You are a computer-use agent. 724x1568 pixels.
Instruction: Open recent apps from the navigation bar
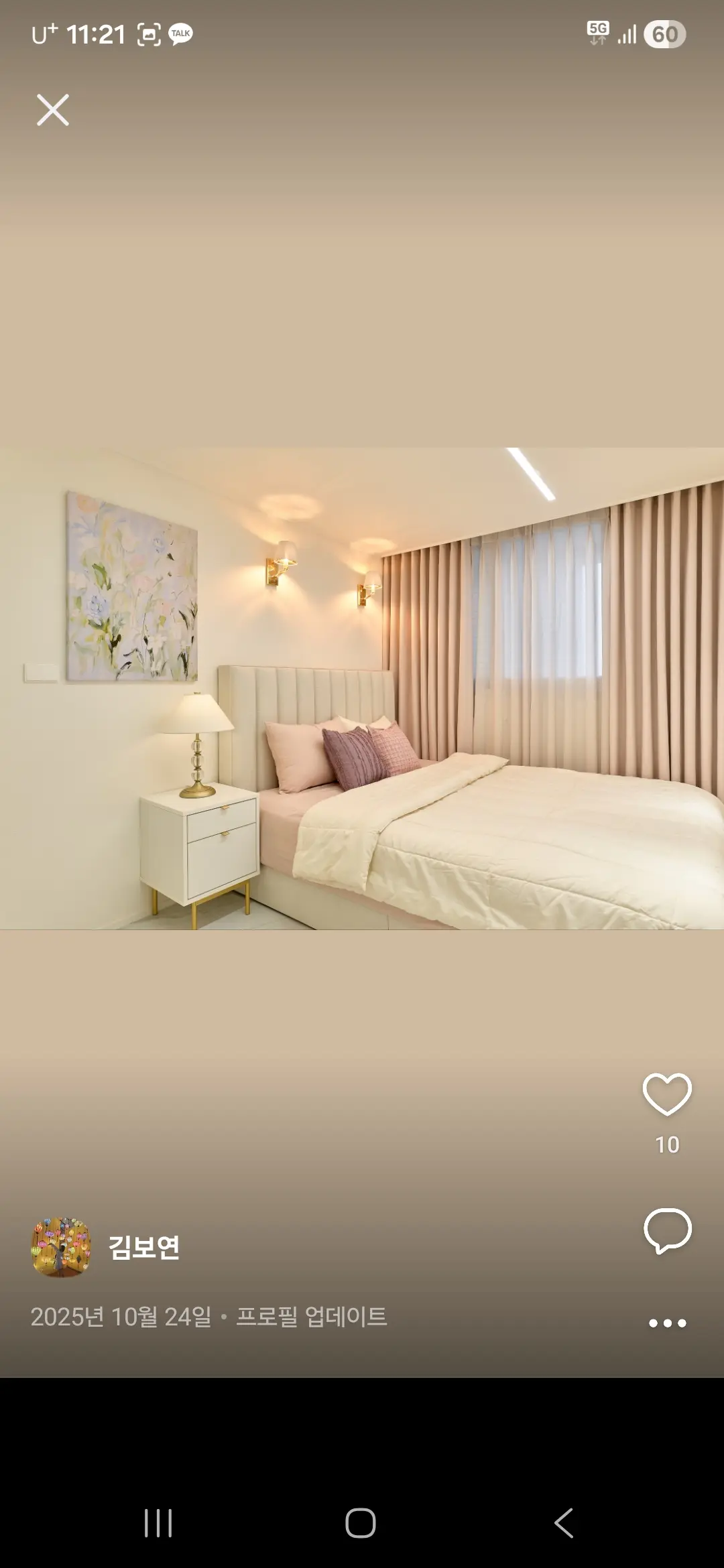click(x=158, y=1523)
